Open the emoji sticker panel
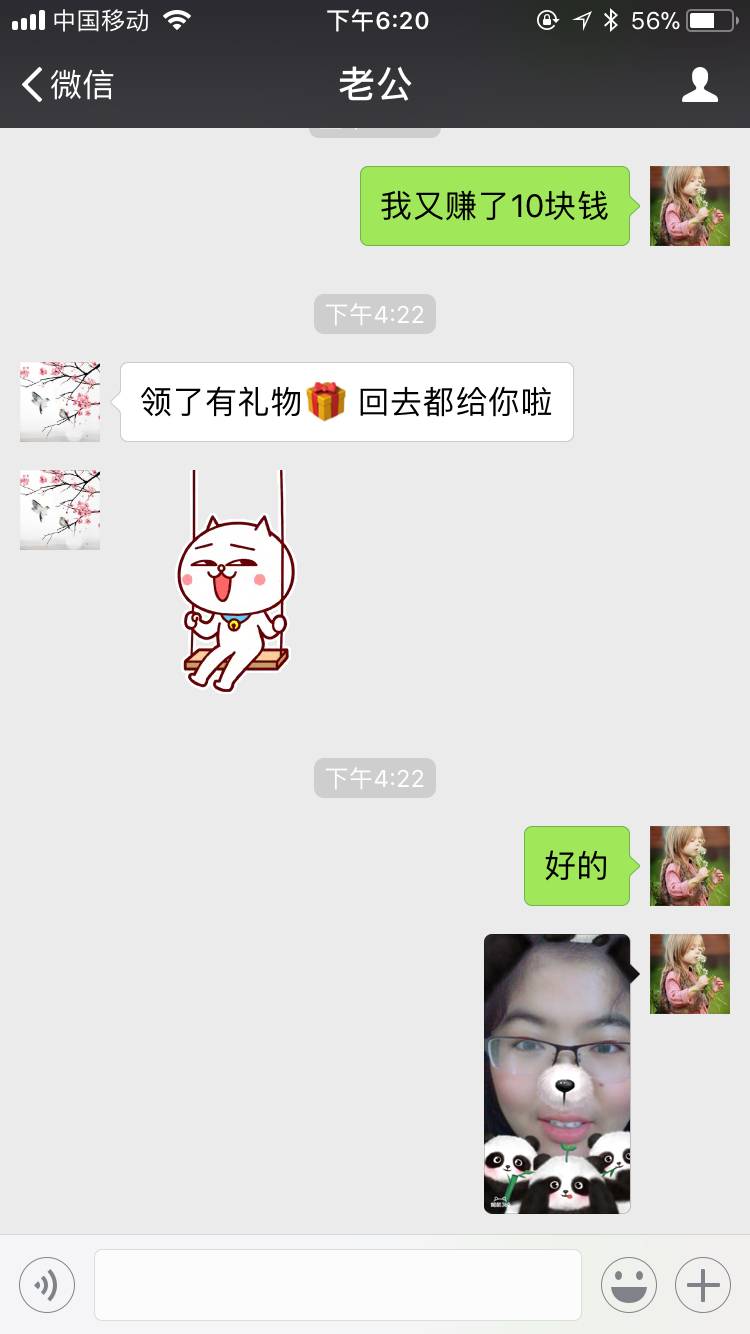 (629, 1285)
